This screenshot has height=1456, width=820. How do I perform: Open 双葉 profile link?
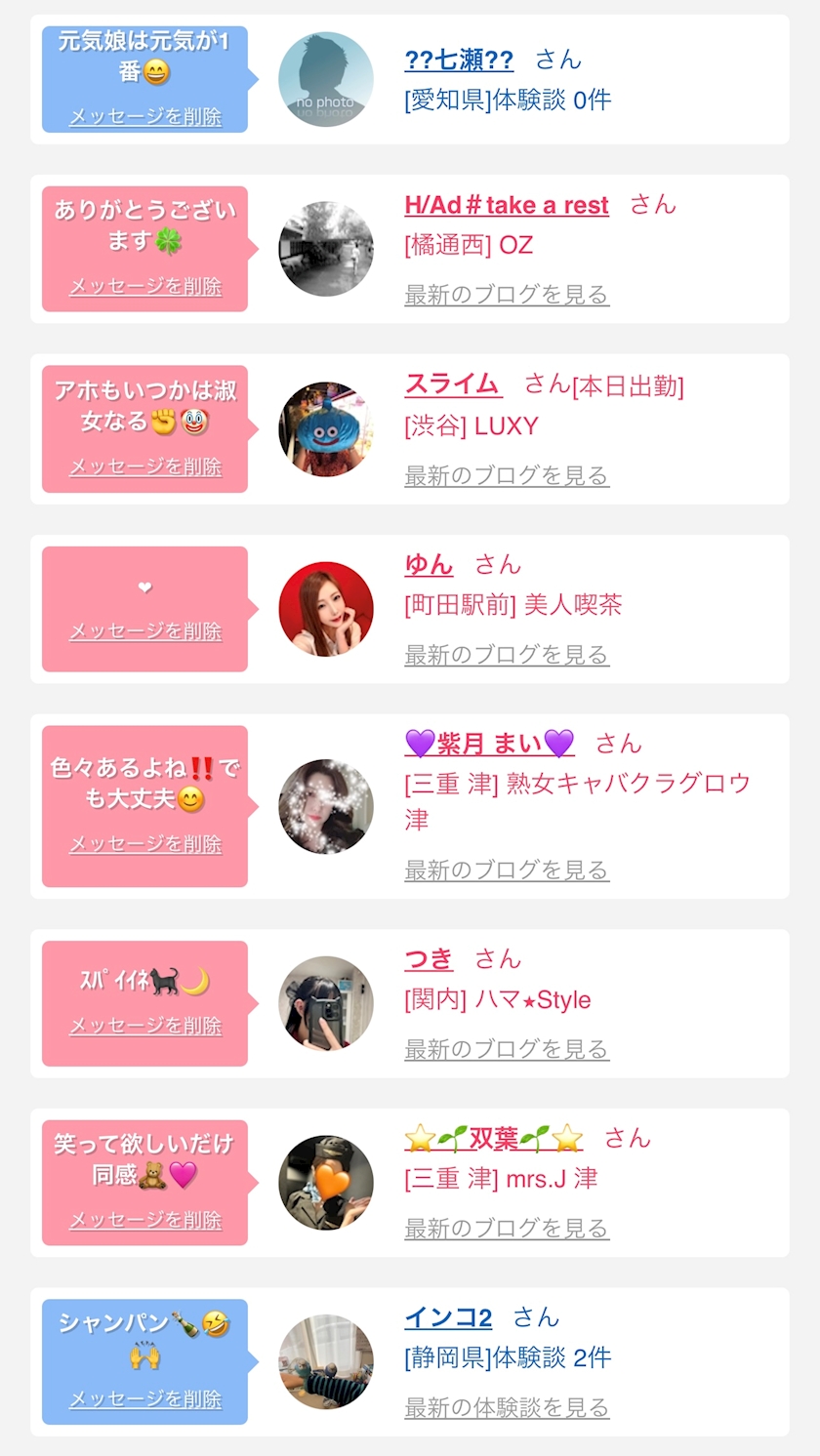493,1138
